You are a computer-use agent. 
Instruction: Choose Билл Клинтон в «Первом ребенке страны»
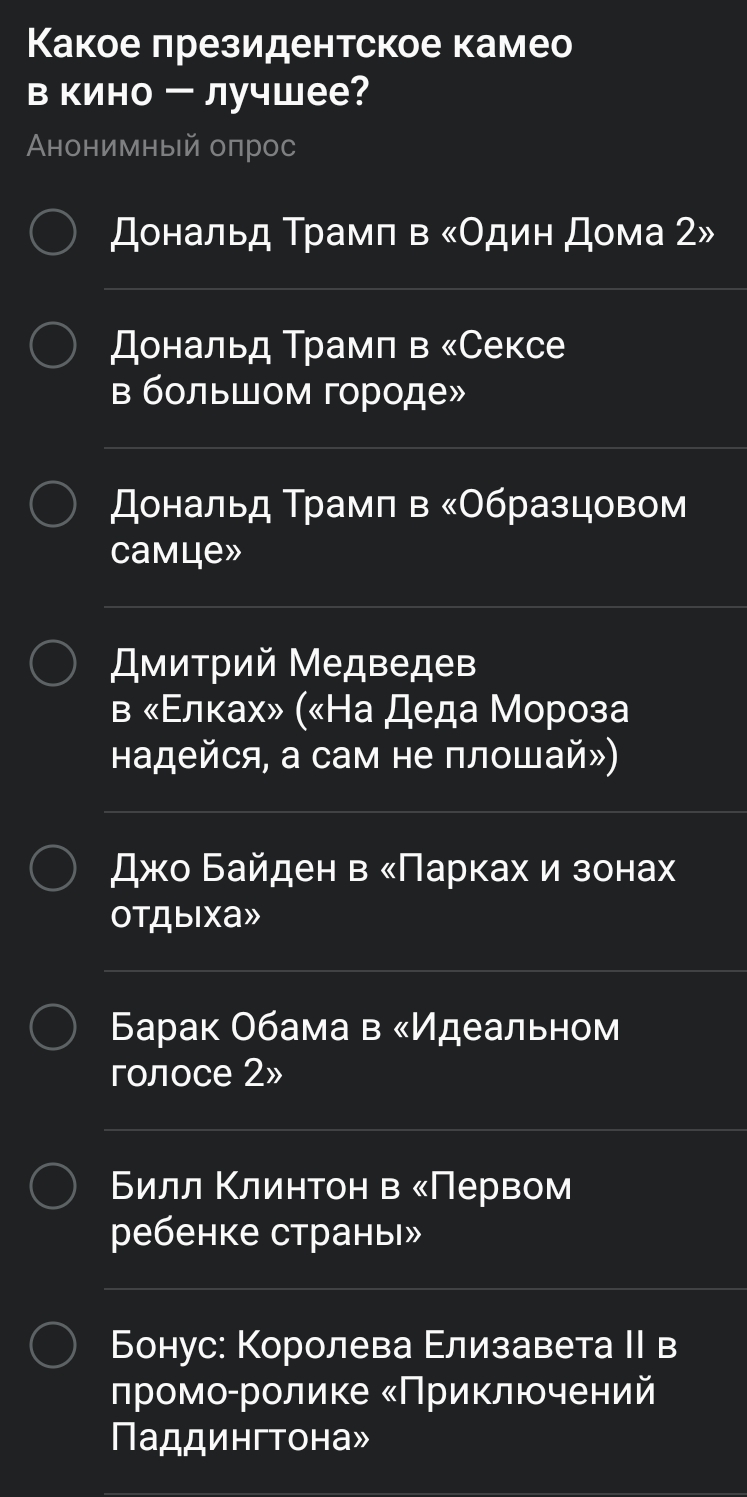(52, 1187)
